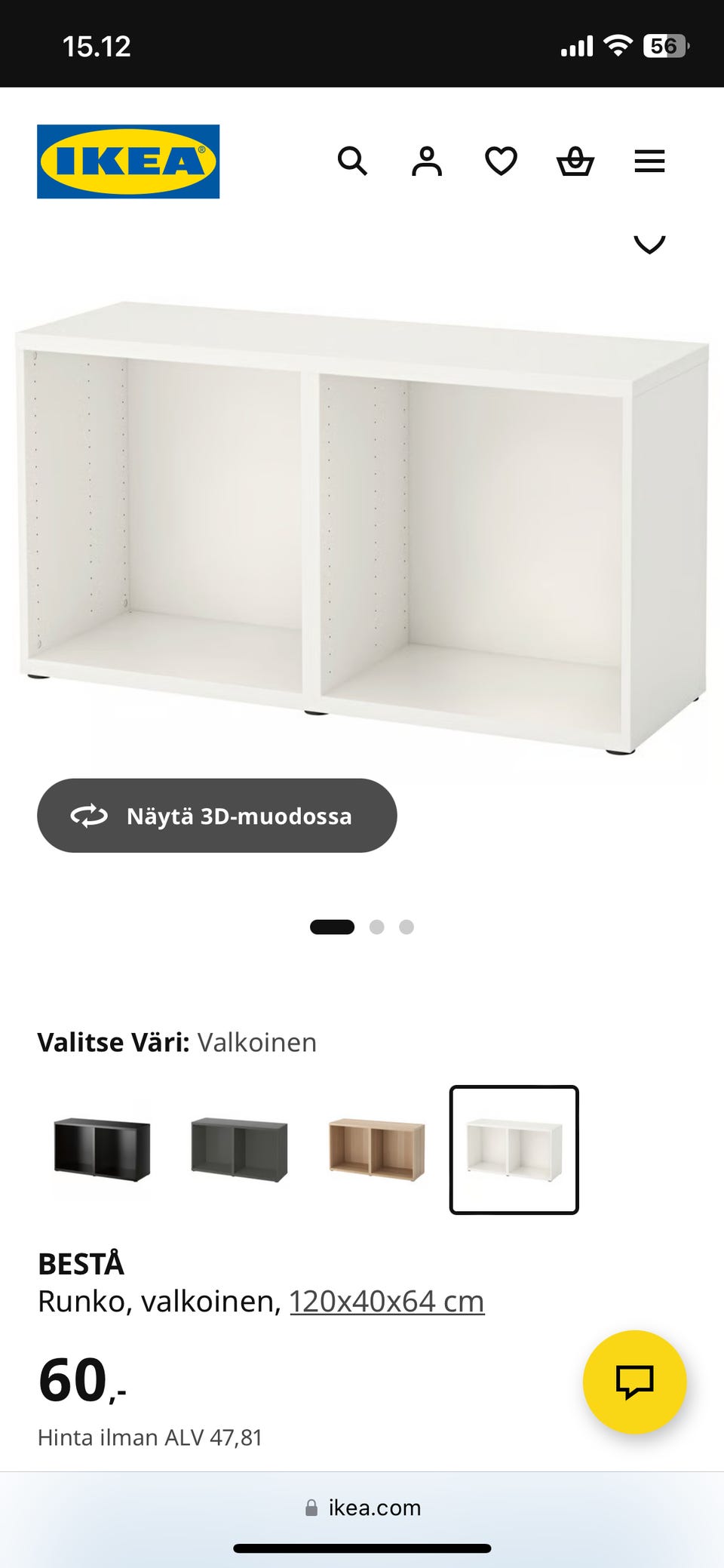
Task: Click the BESTÅ product title
Action: point(82,1263)
